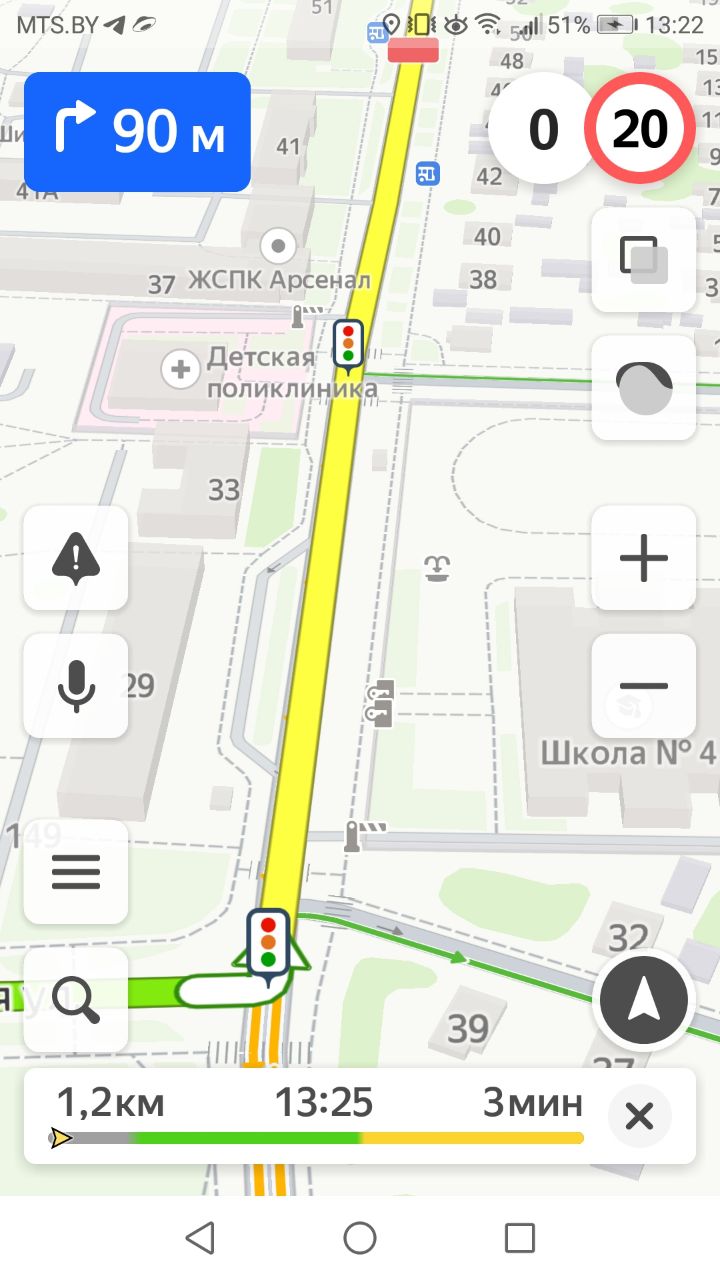Open the search magnifier
The height and width of the screenshot is (1280, 720).
click(x=76, y=1000)
